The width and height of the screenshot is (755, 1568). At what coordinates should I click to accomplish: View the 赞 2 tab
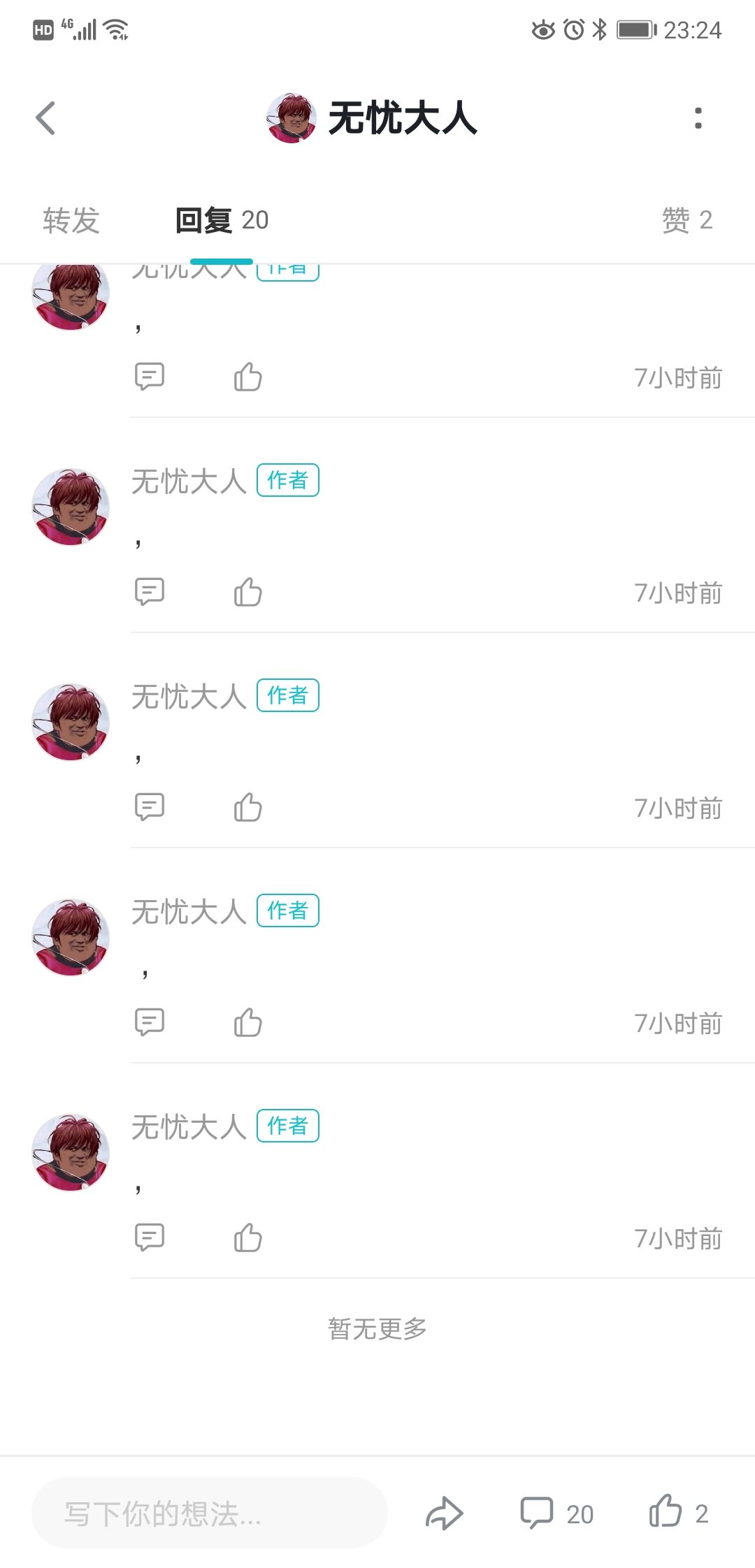pyautogui.click(x=686, y=221)
